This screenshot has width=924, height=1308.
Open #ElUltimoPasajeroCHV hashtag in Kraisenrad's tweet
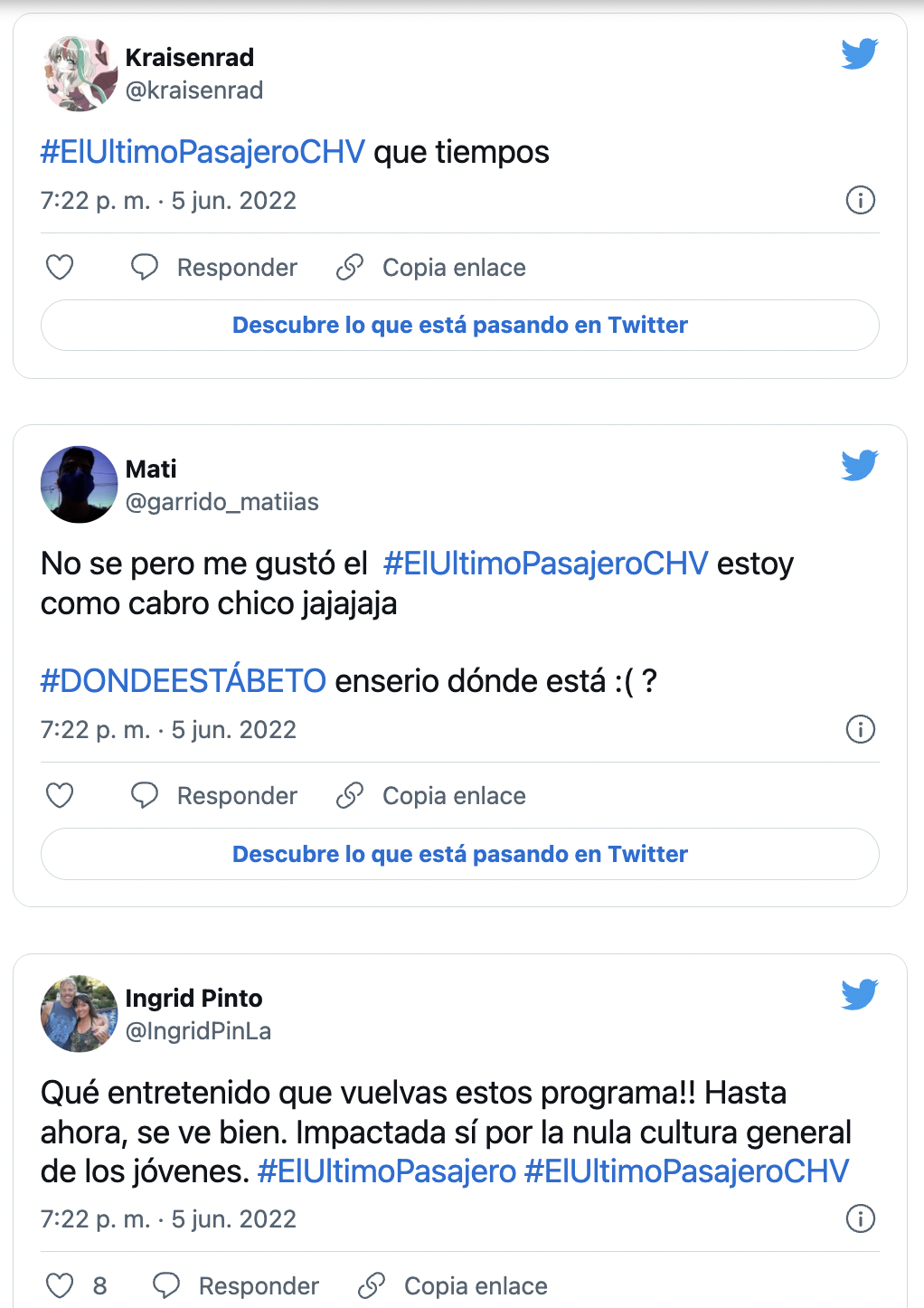click(203, 152)
